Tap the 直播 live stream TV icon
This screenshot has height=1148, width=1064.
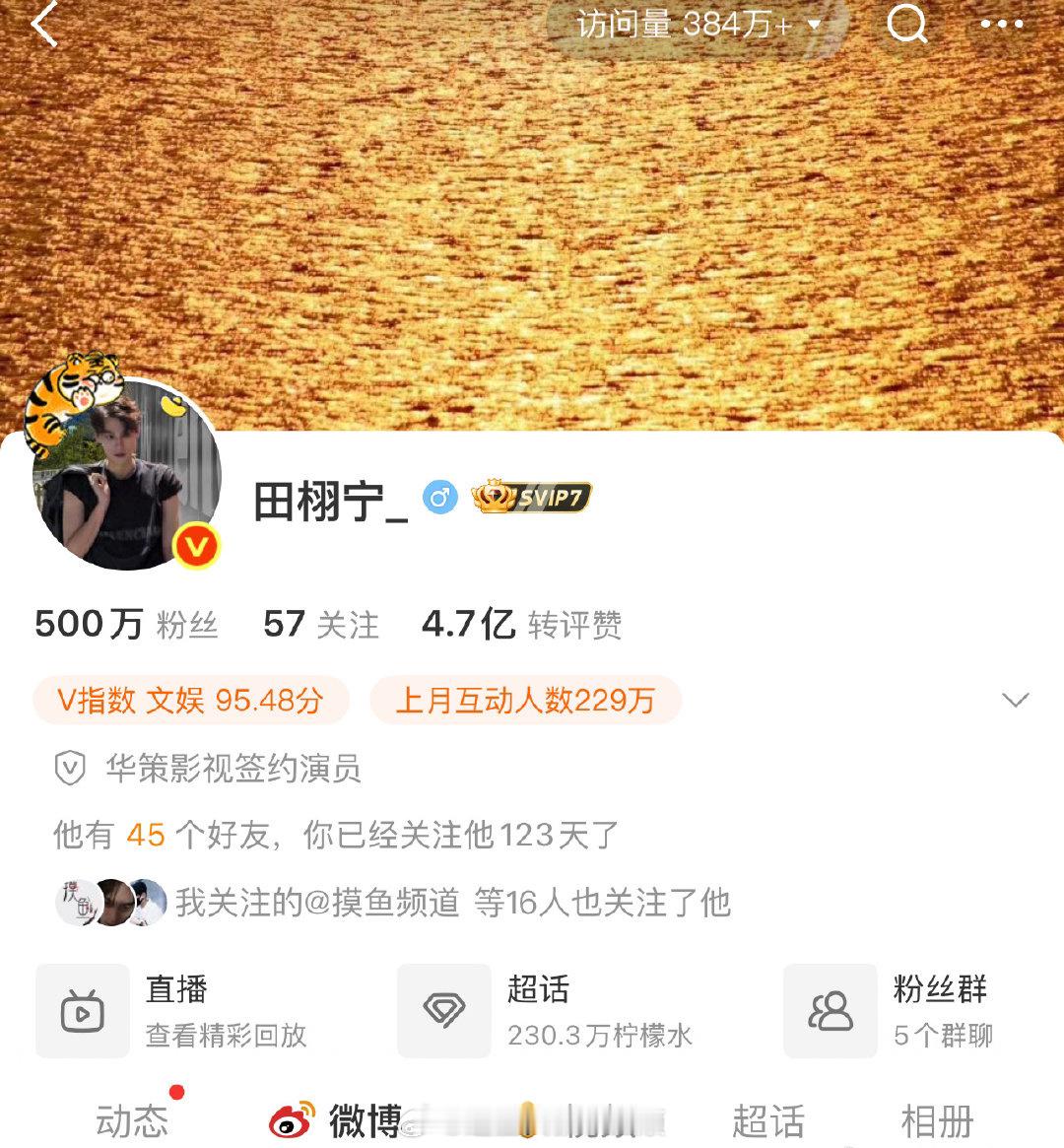tap(83, 1010)
